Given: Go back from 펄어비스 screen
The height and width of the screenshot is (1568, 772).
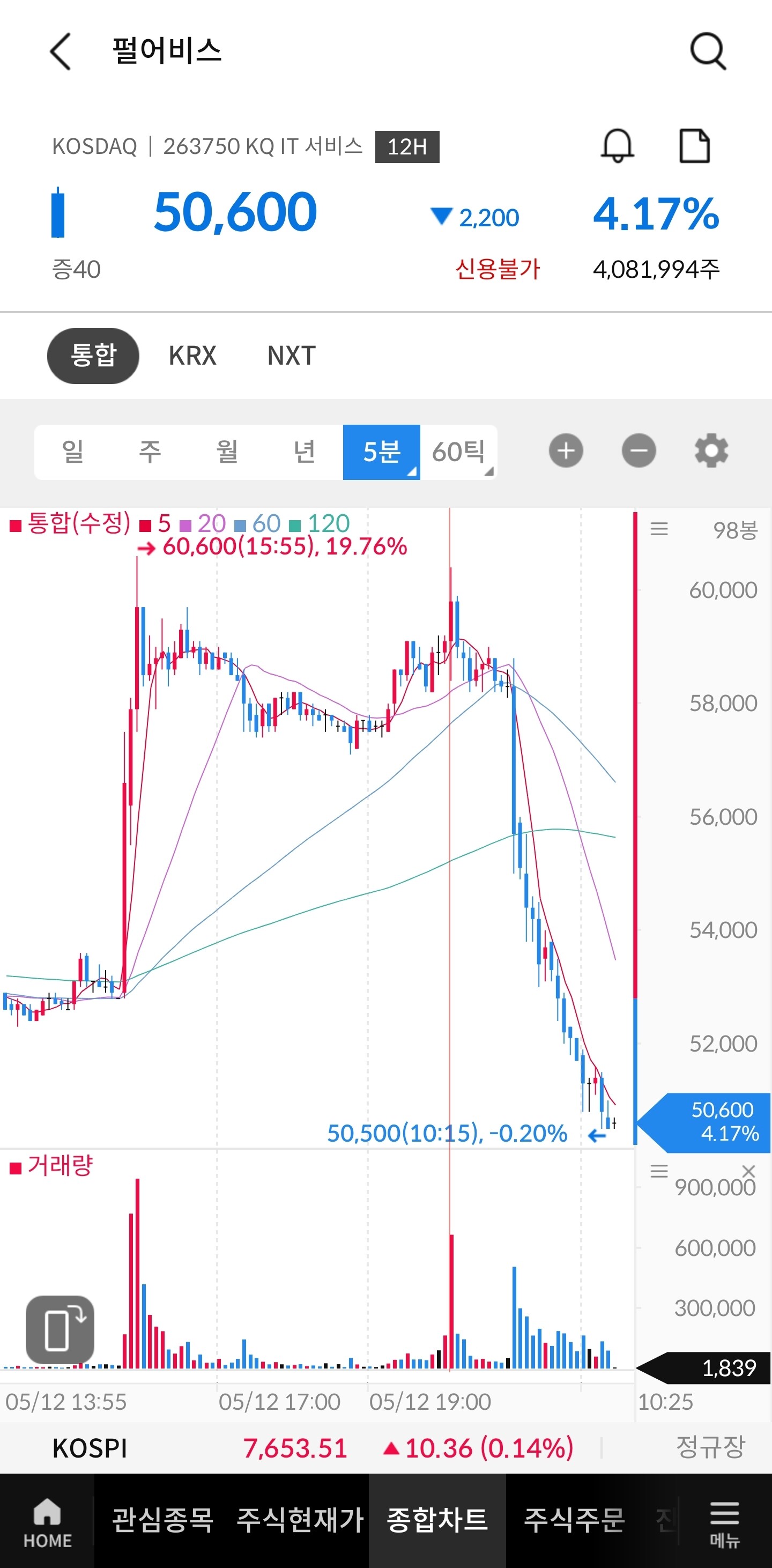Looking at the screenshot, I should coord(61,51).
